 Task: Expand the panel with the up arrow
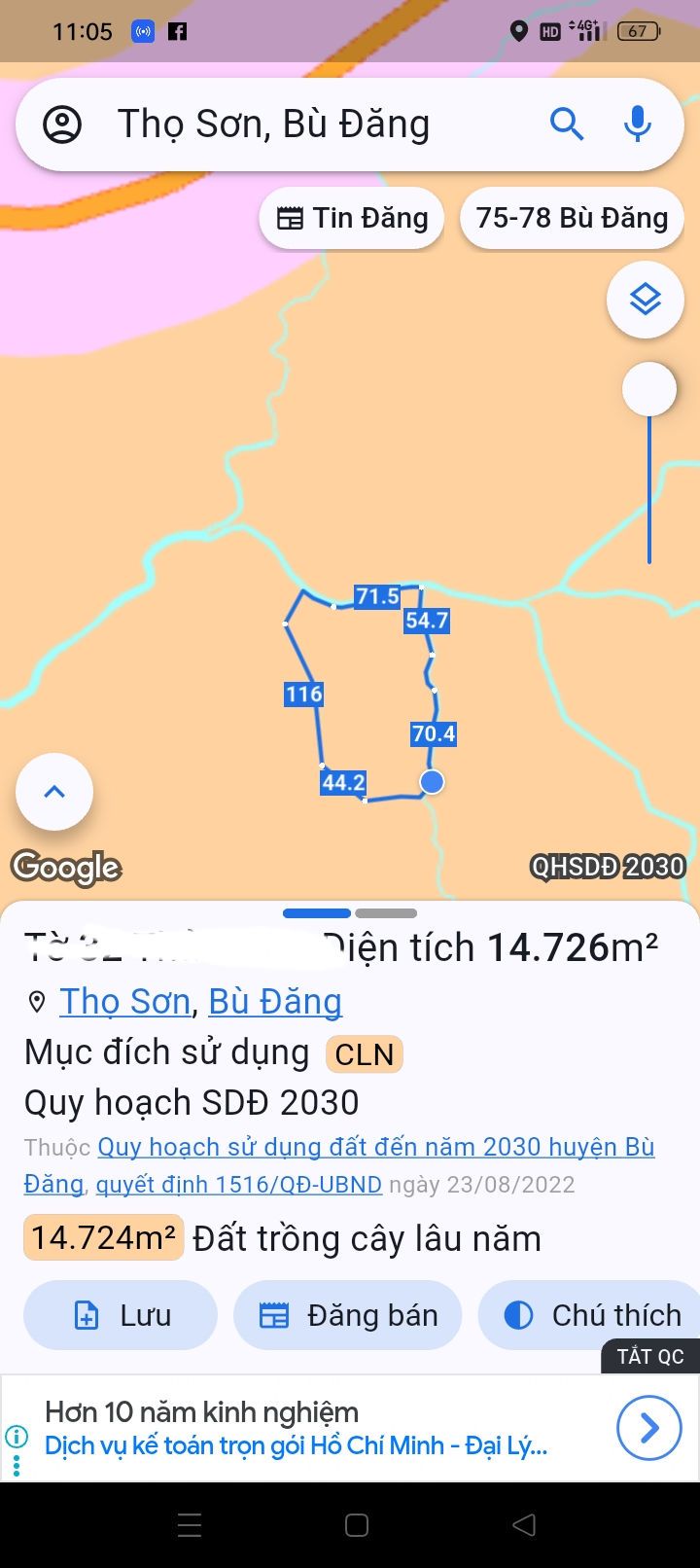tap(54, 791)
